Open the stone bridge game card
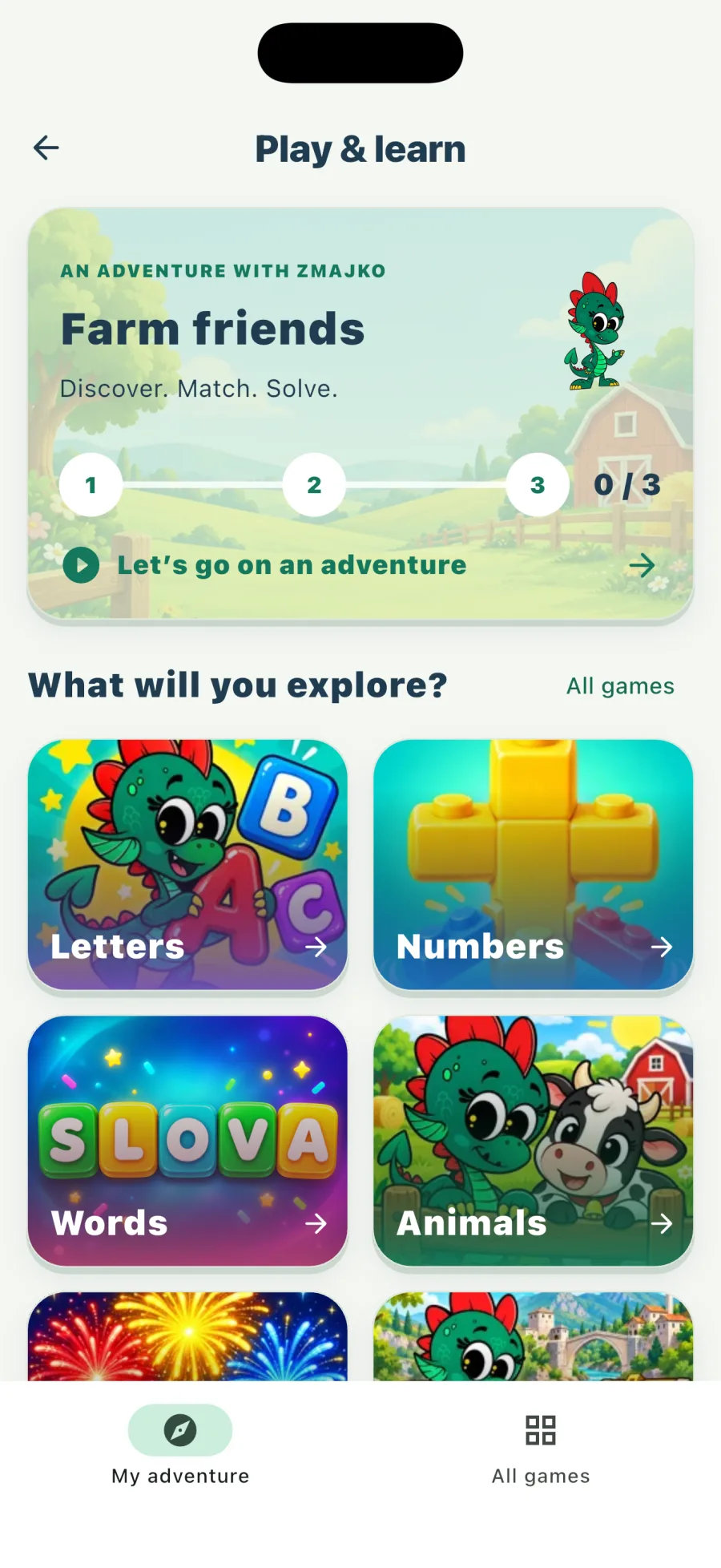This screenshot has height=1568, width=721. point(533,1336)
